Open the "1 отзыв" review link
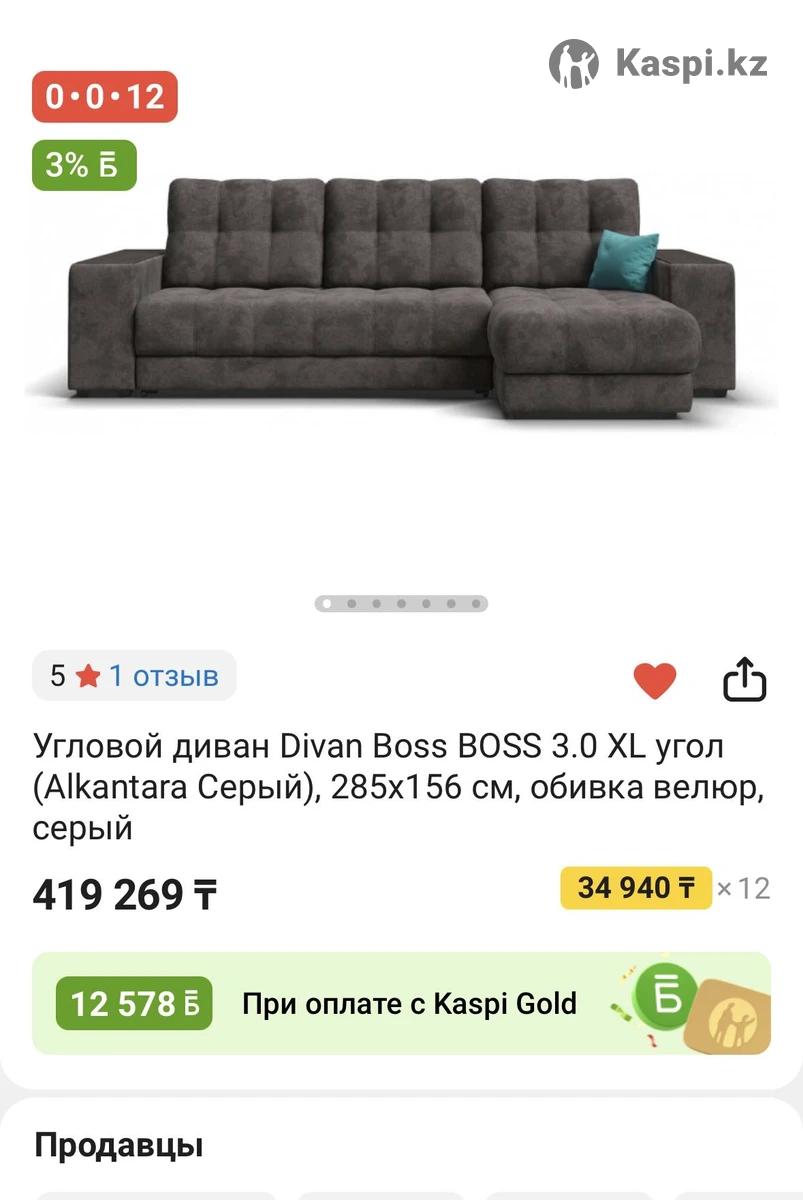This screenshot has width=803, height=1200. [163, 676]
